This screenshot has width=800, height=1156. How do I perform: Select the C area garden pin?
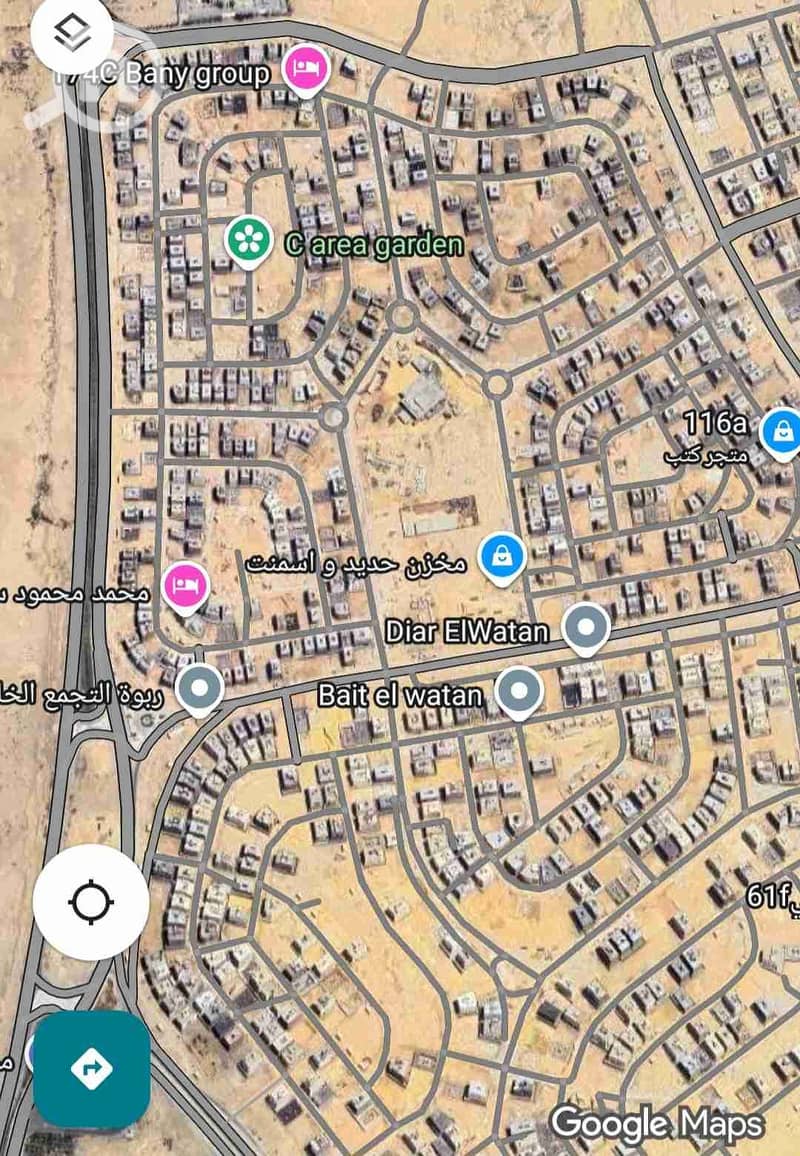[248, 240]
